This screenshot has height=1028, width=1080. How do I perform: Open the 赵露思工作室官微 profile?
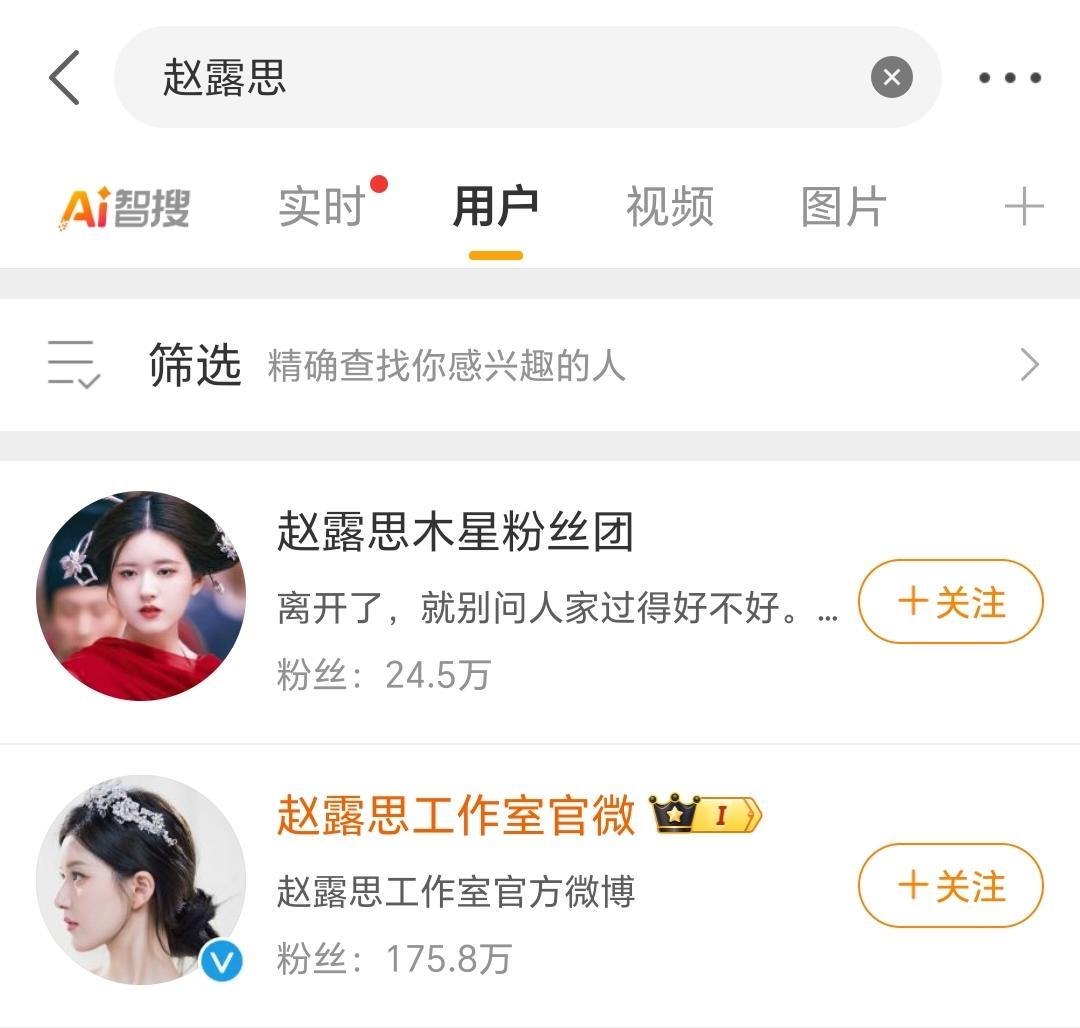tap(455, 816)
